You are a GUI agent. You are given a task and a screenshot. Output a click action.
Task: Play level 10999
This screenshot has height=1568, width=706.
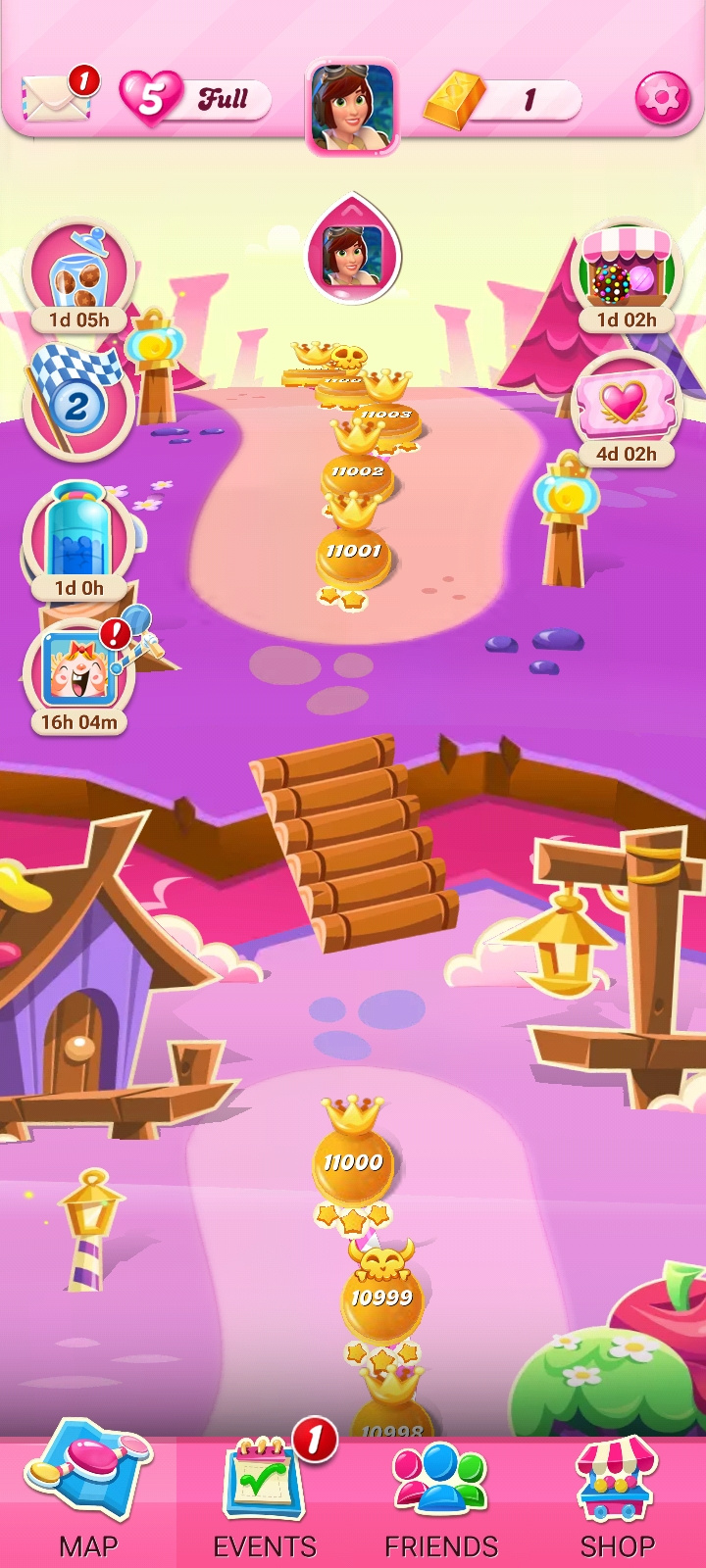[381, 1298]
